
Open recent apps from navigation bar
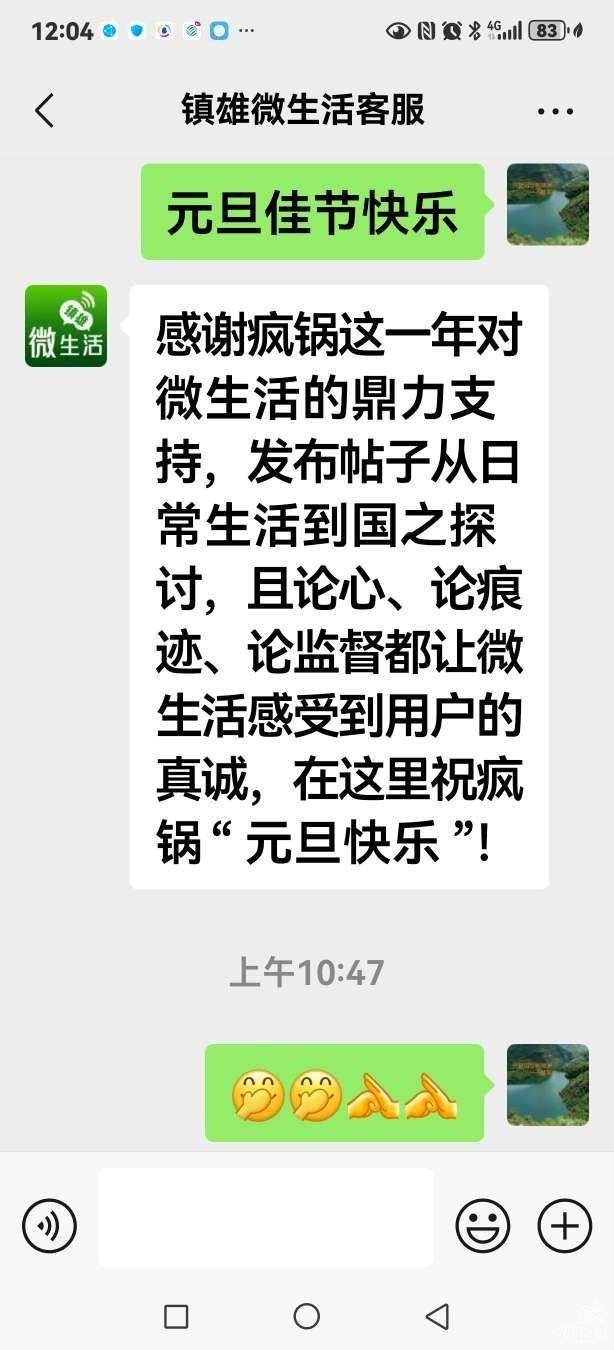tap(176, 1316)
